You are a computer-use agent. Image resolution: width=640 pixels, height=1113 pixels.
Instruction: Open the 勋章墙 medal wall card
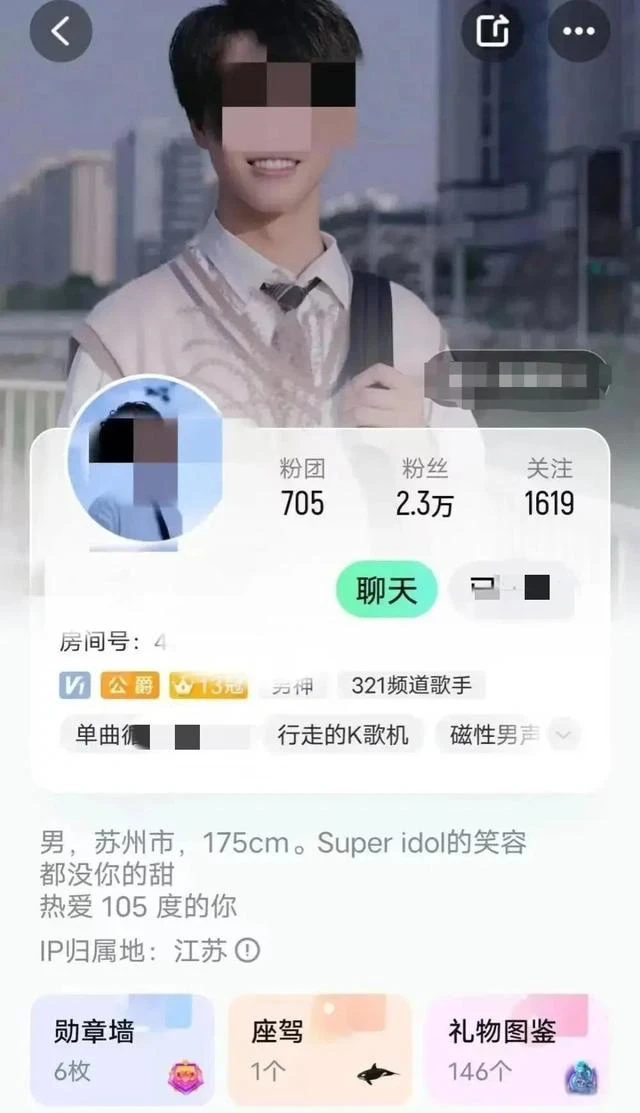[x=122, y=1051]
